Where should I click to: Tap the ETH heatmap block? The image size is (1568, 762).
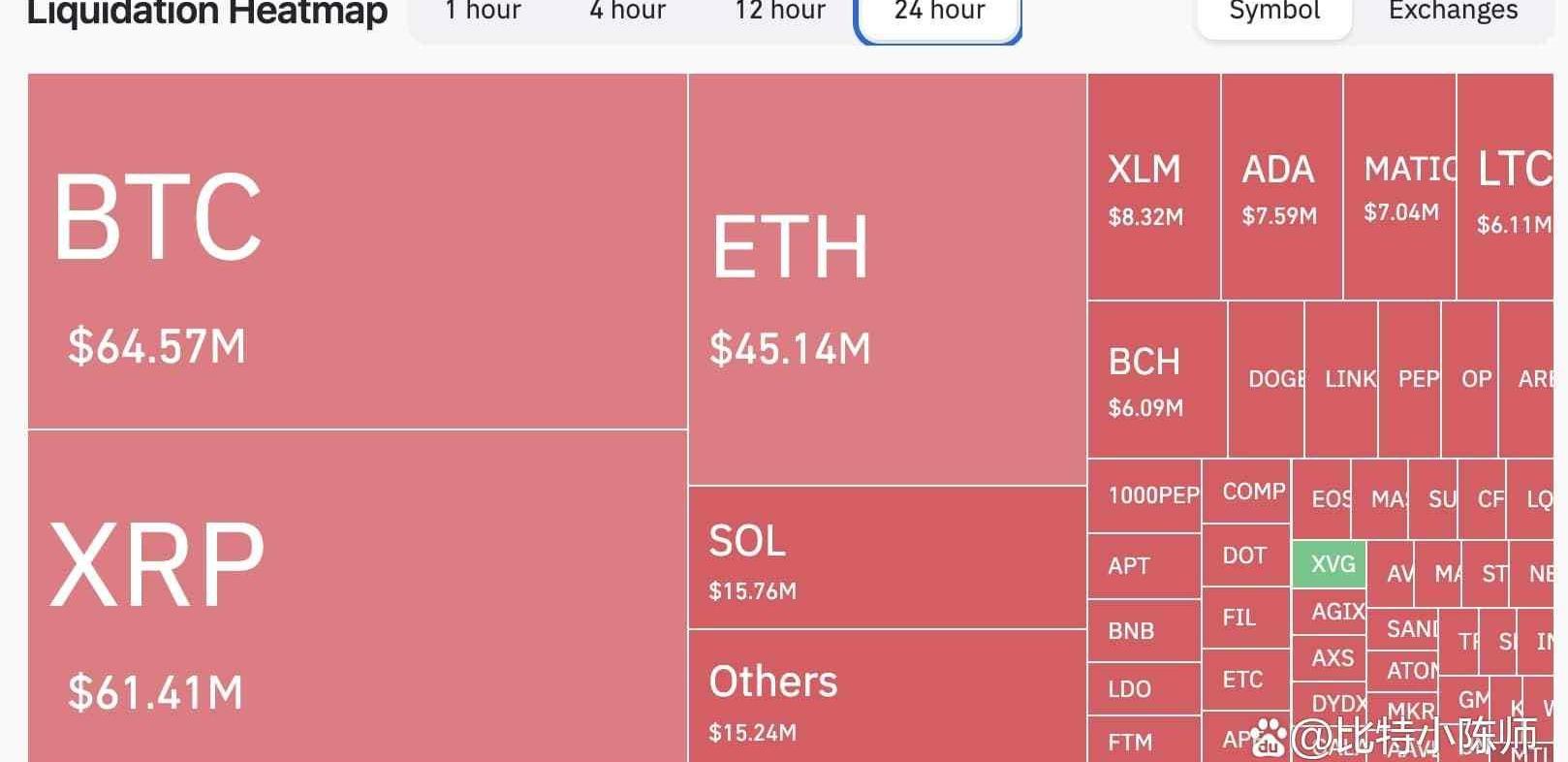887,279
